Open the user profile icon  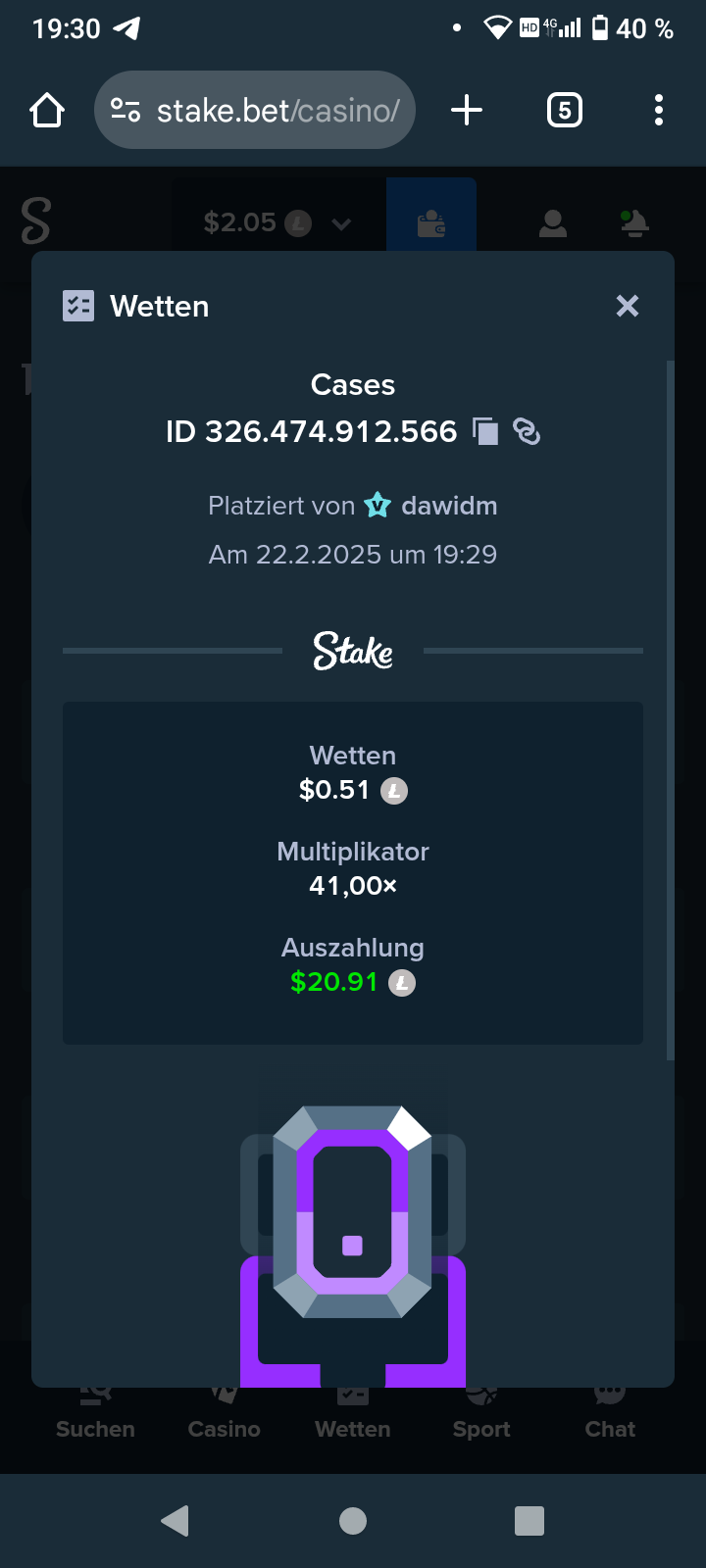tap(552, 222)
